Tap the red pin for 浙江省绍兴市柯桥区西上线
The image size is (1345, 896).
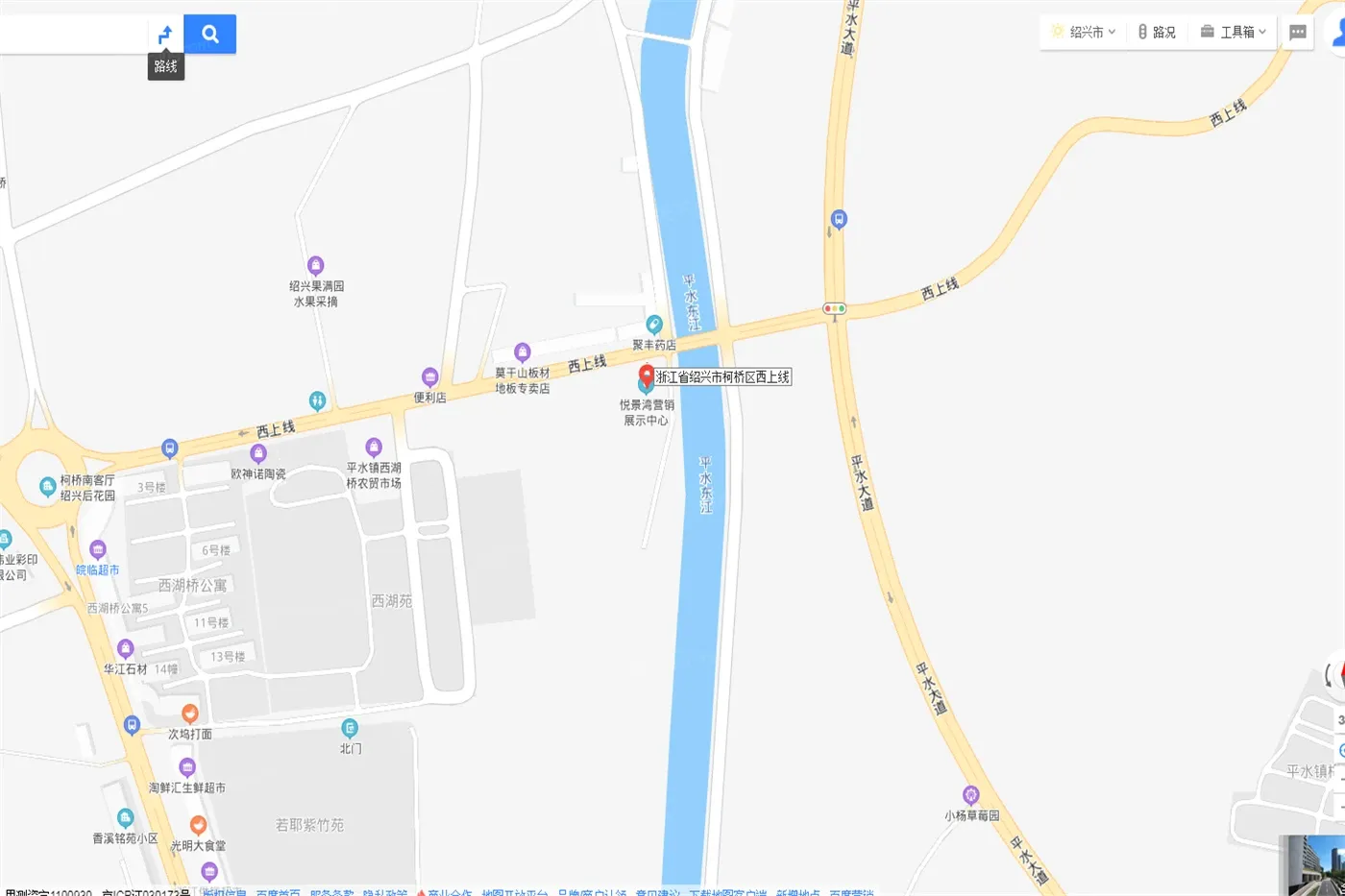click(x=647, y=374)
